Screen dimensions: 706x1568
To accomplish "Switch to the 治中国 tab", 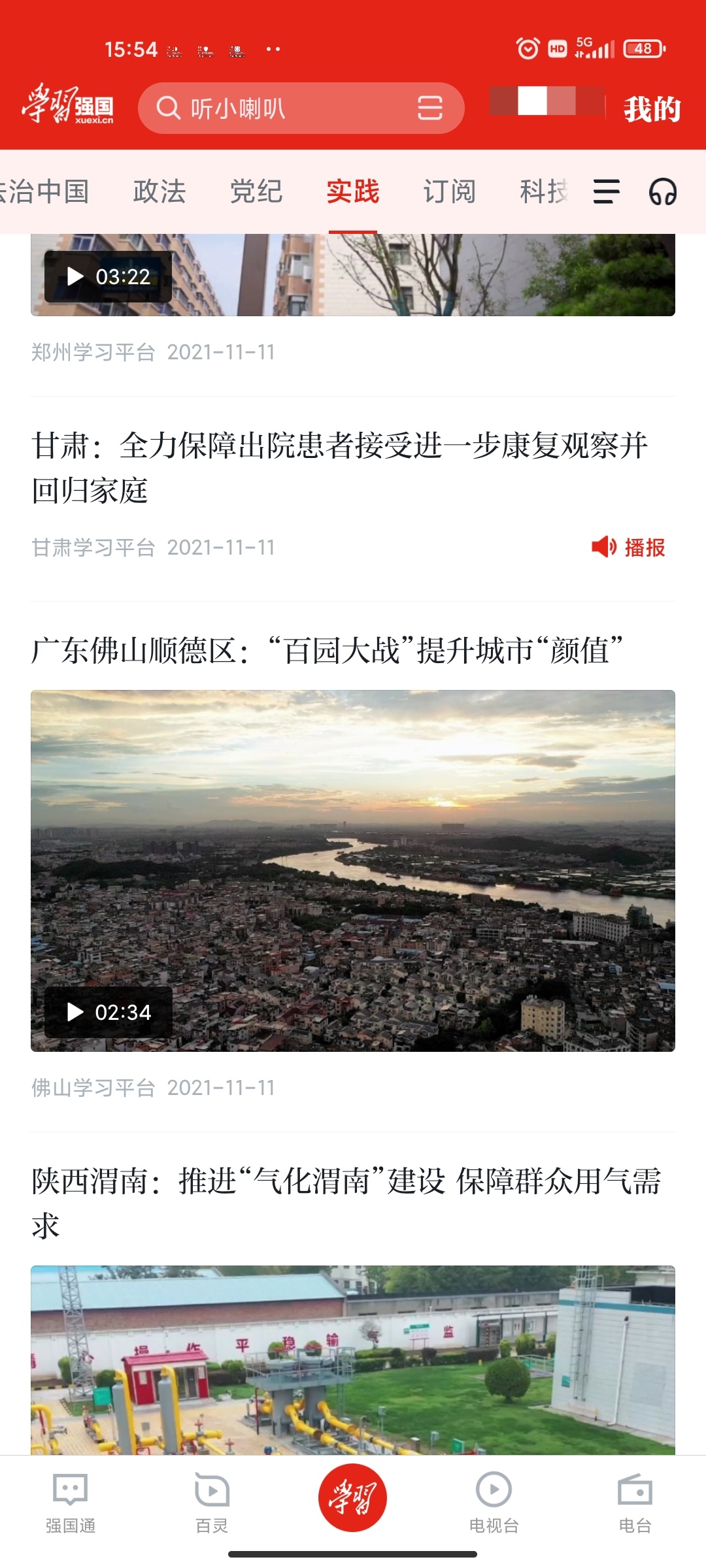I will (44, 191).
